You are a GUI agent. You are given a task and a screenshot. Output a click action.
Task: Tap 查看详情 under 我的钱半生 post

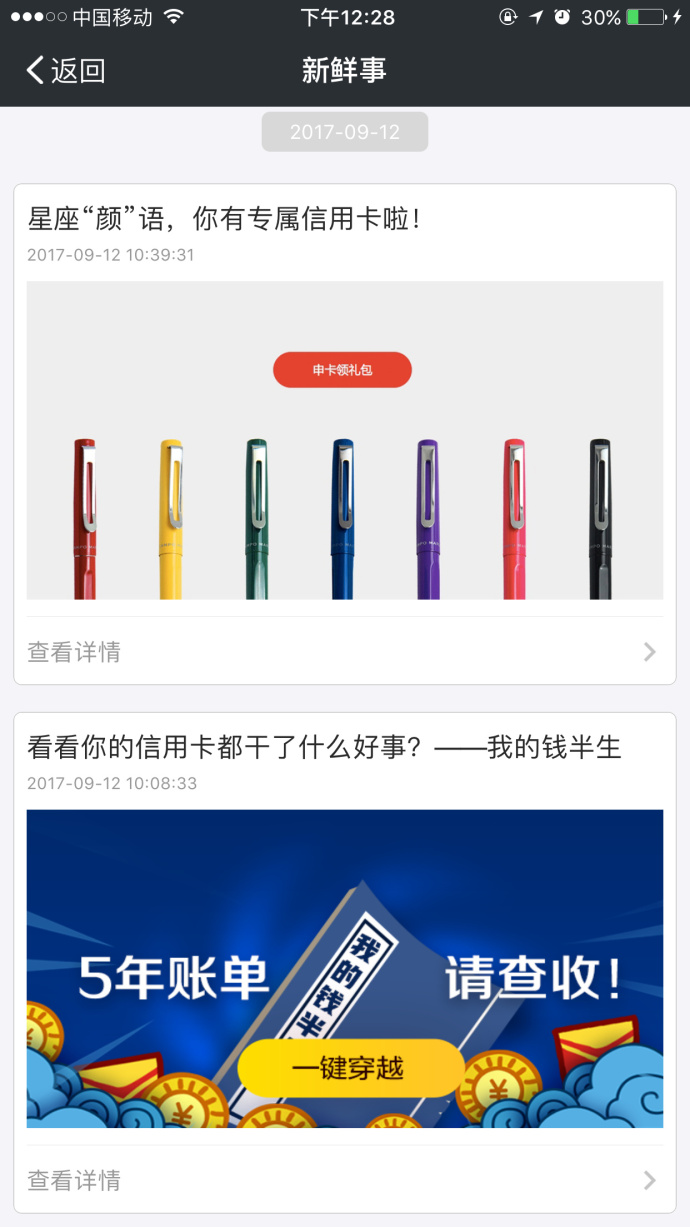[344, 1180]
